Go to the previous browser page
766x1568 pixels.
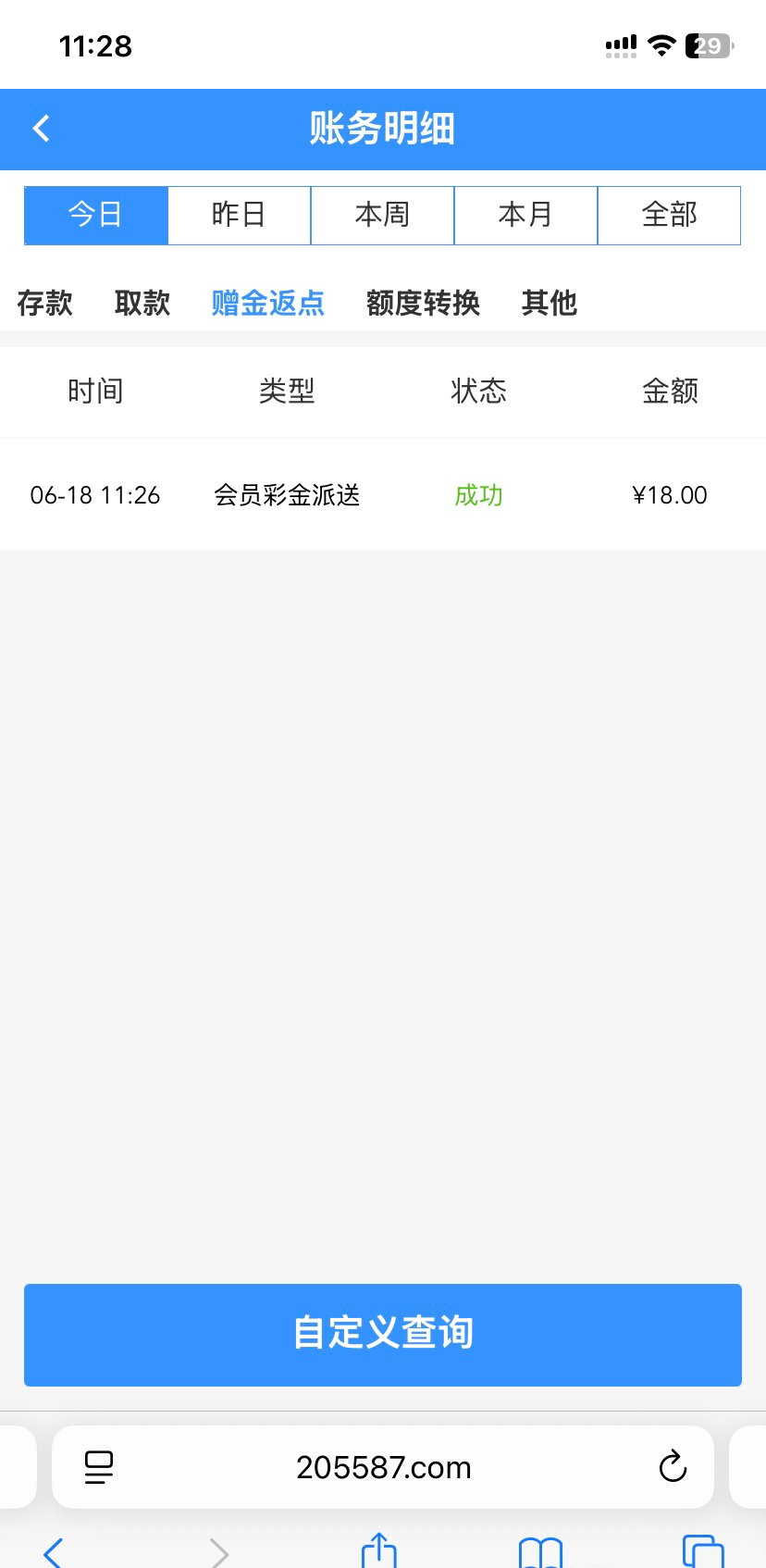pyautogui.click(x=54, y=1551)
